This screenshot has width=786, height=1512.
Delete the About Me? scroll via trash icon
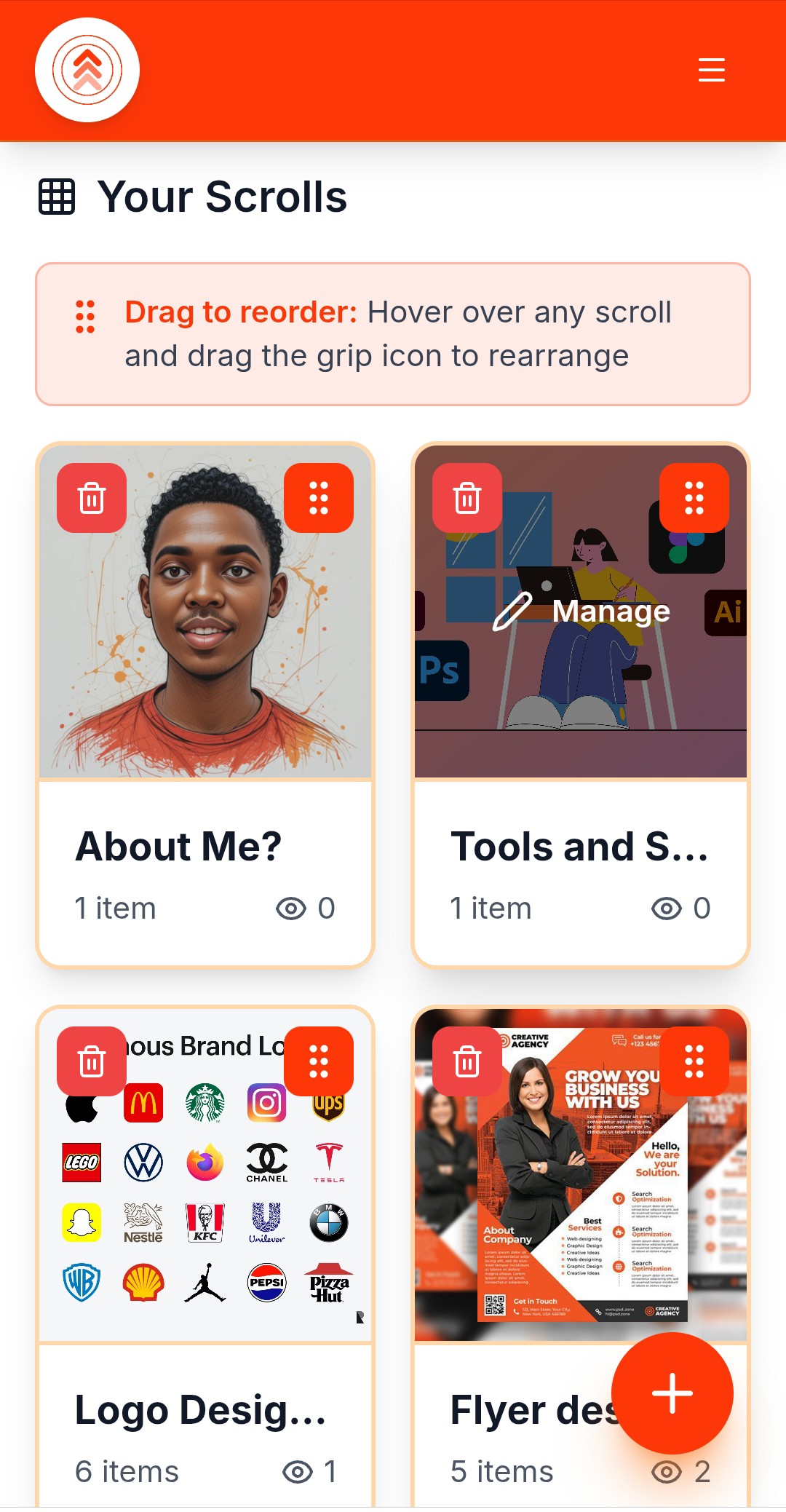point(90,497)
